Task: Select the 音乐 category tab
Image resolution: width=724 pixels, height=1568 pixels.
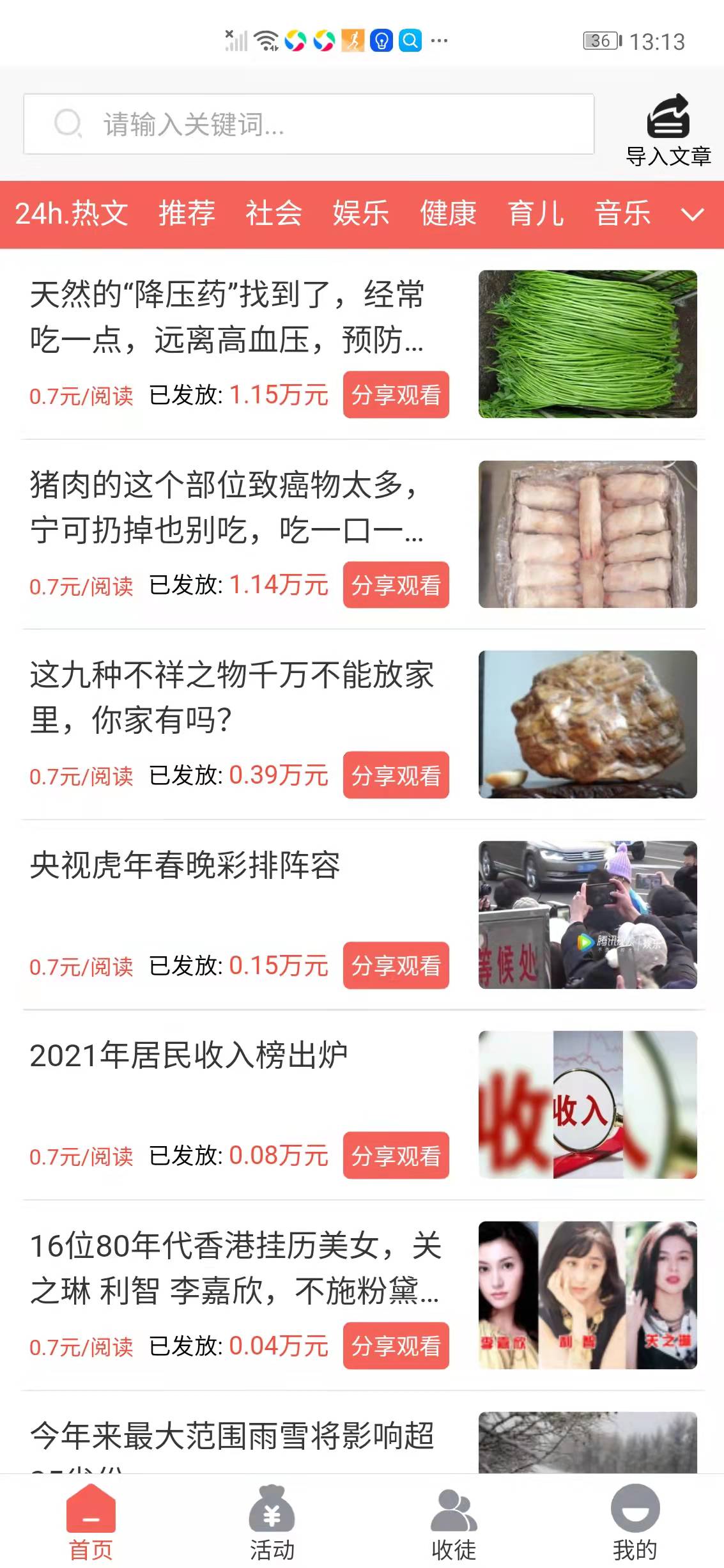Action: pos(622,214)
